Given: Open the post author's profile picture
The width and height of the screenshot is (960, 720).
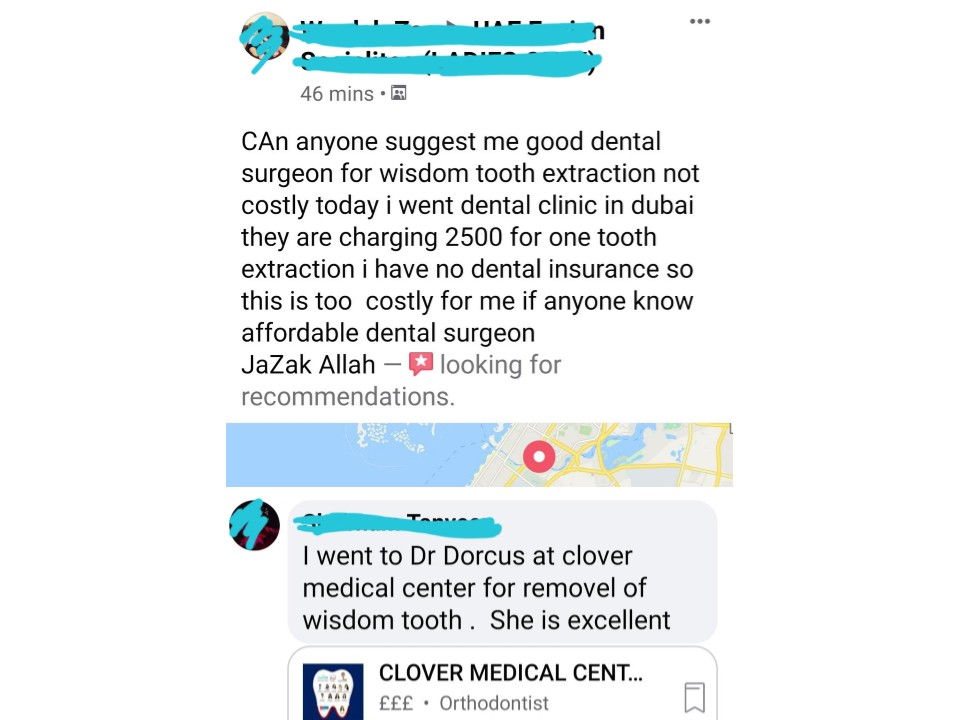Looking at the screenshot, I should tap(264, 40).
